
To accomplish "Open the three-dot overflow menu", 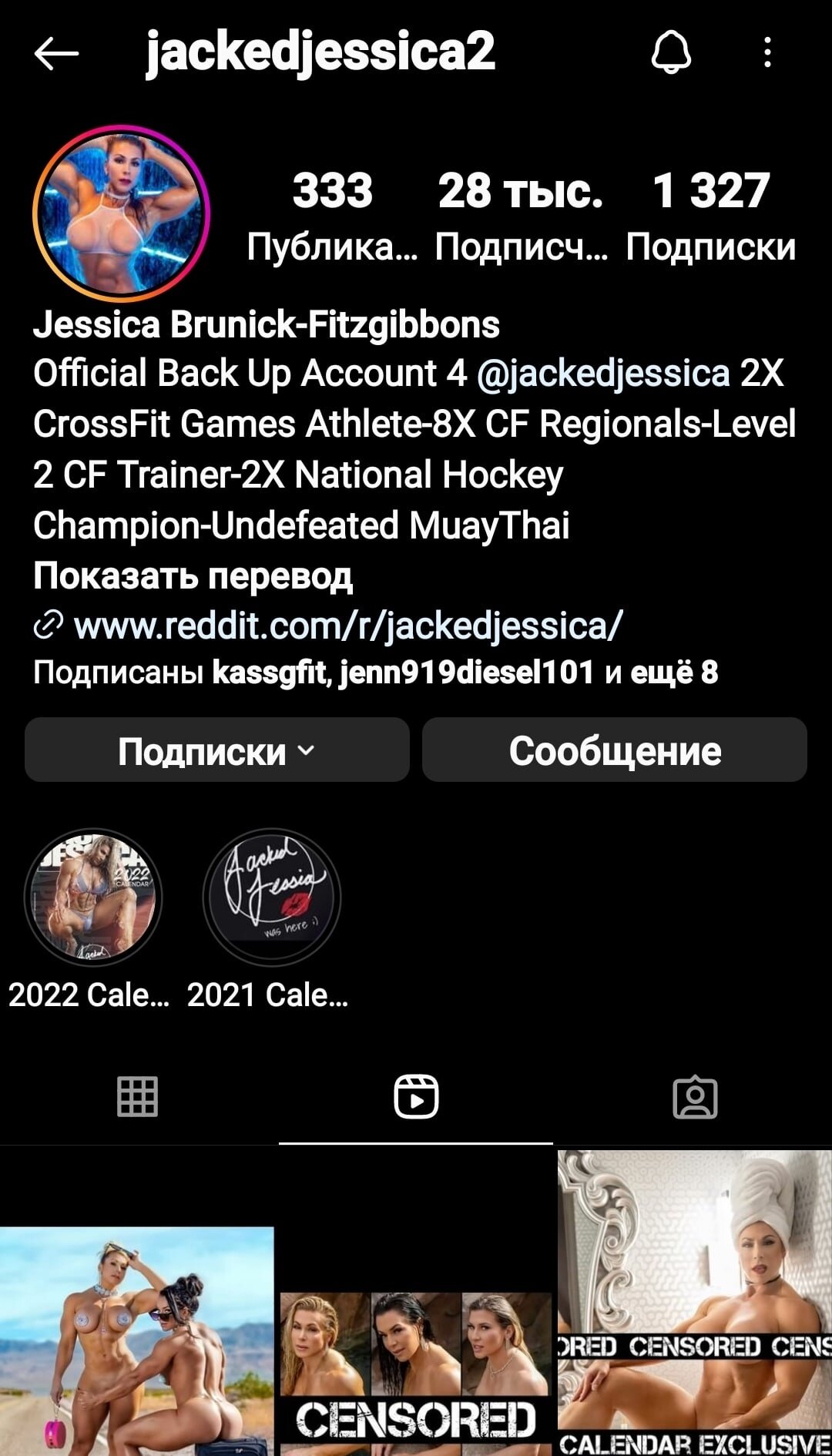I will coord(767,53).
